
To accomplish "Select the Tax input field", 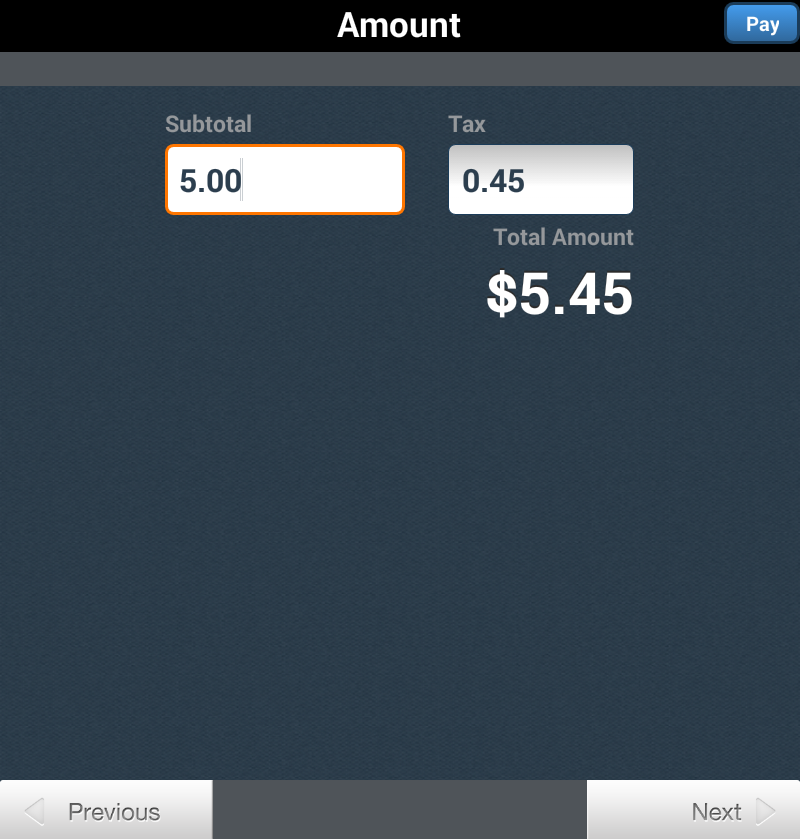I will [x=540, y=179].
